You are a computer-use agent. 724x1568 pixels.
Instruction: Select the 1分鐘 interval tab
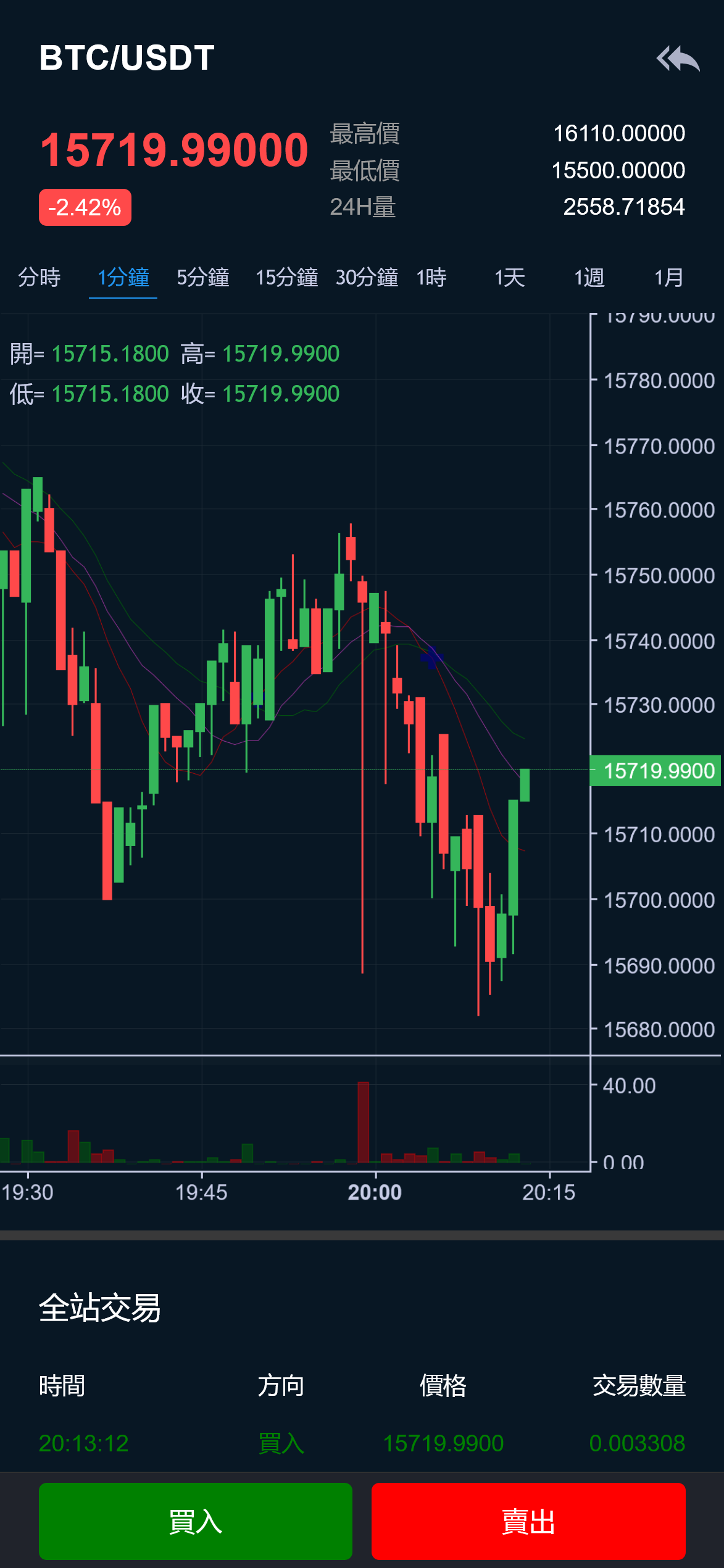[123, 278]
